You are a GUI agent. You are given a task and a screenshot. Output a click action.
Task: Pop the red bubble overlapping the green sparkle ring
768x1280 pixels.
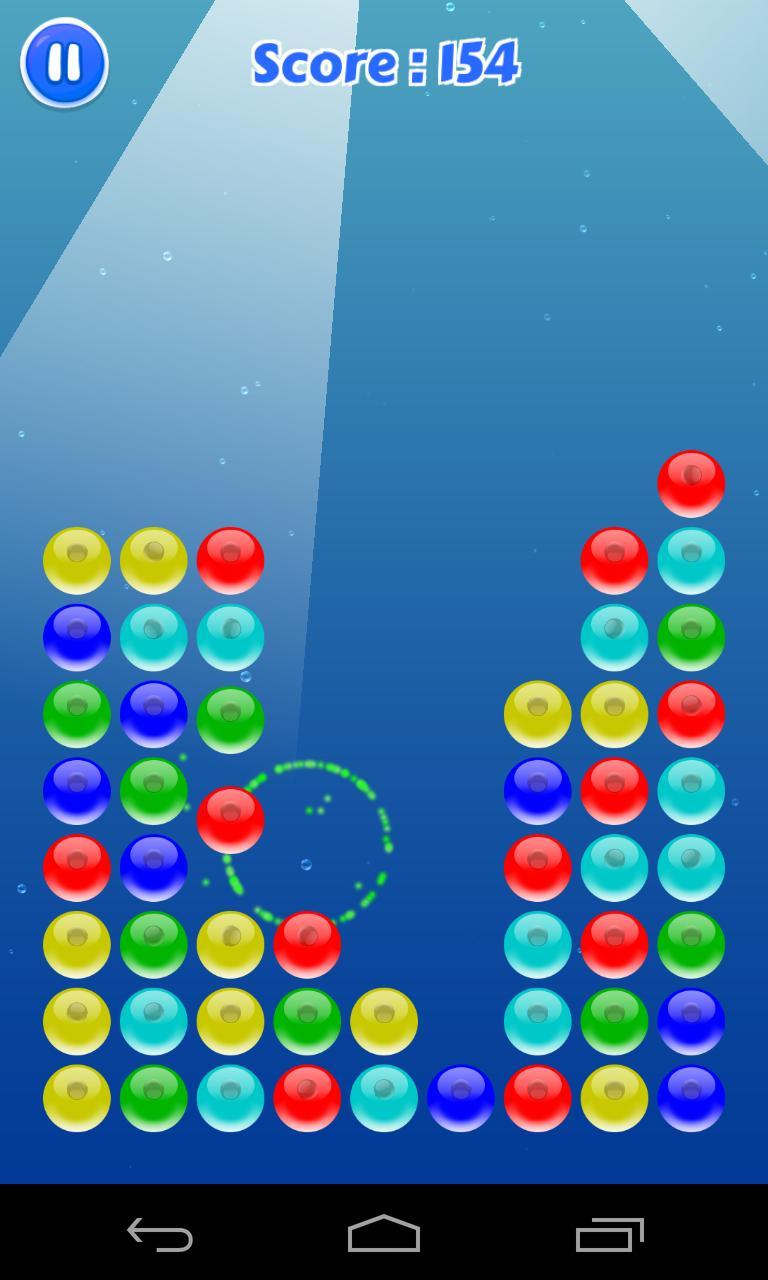pyautogui.click(x=231, y=820)
